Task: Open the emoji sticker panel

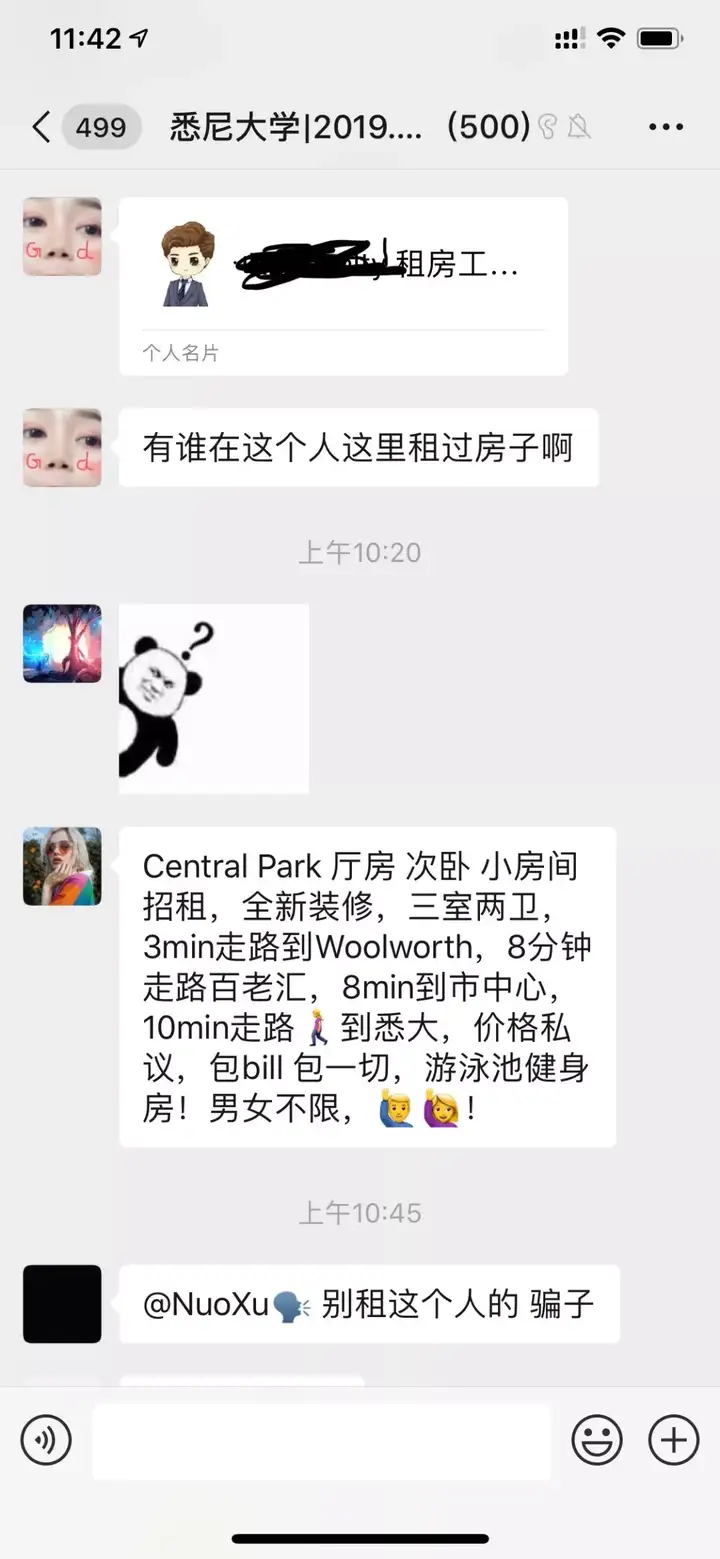Action: tap(597, 1441)
